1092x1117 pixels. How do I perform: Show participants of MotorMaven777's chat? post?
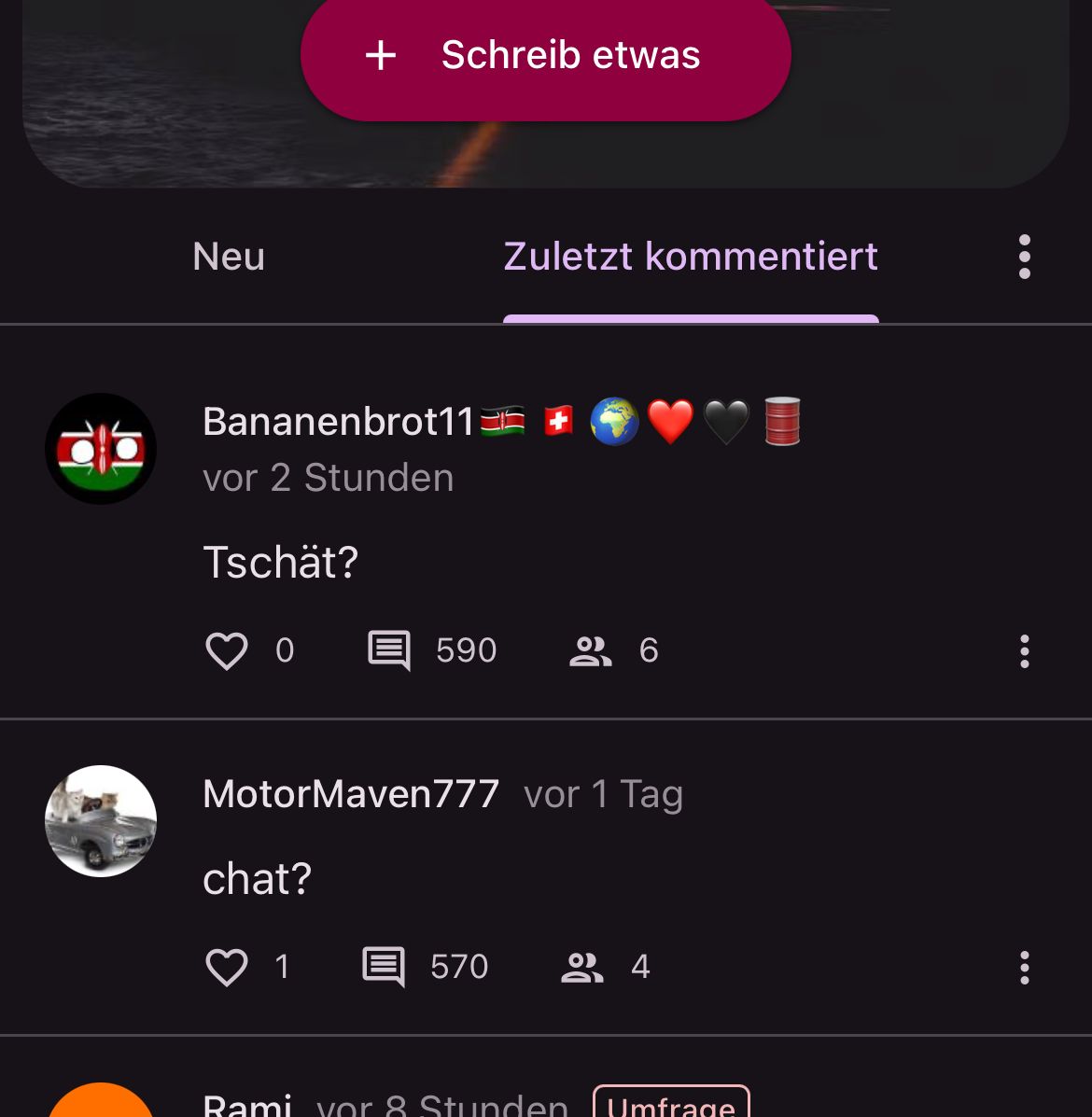tap(582, 967)
